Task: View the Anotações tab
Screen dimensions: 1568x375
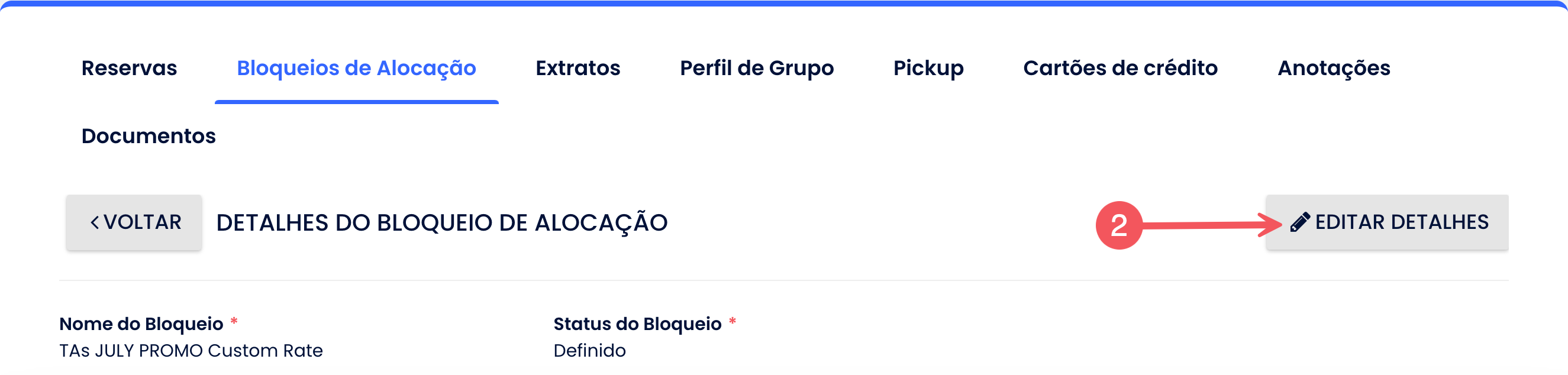Action: pyautogui.click(x=1334, y=68)
